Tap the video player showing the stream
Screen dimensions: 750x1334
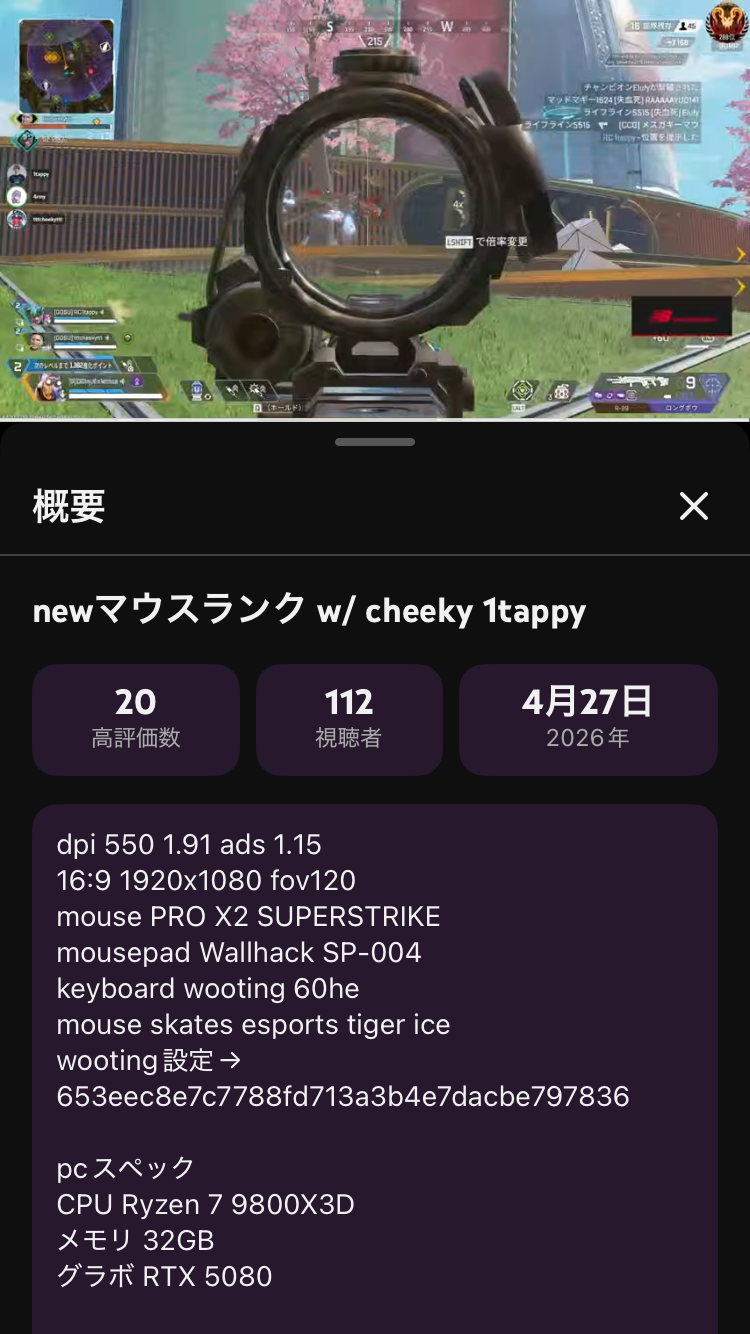point(375,209)
